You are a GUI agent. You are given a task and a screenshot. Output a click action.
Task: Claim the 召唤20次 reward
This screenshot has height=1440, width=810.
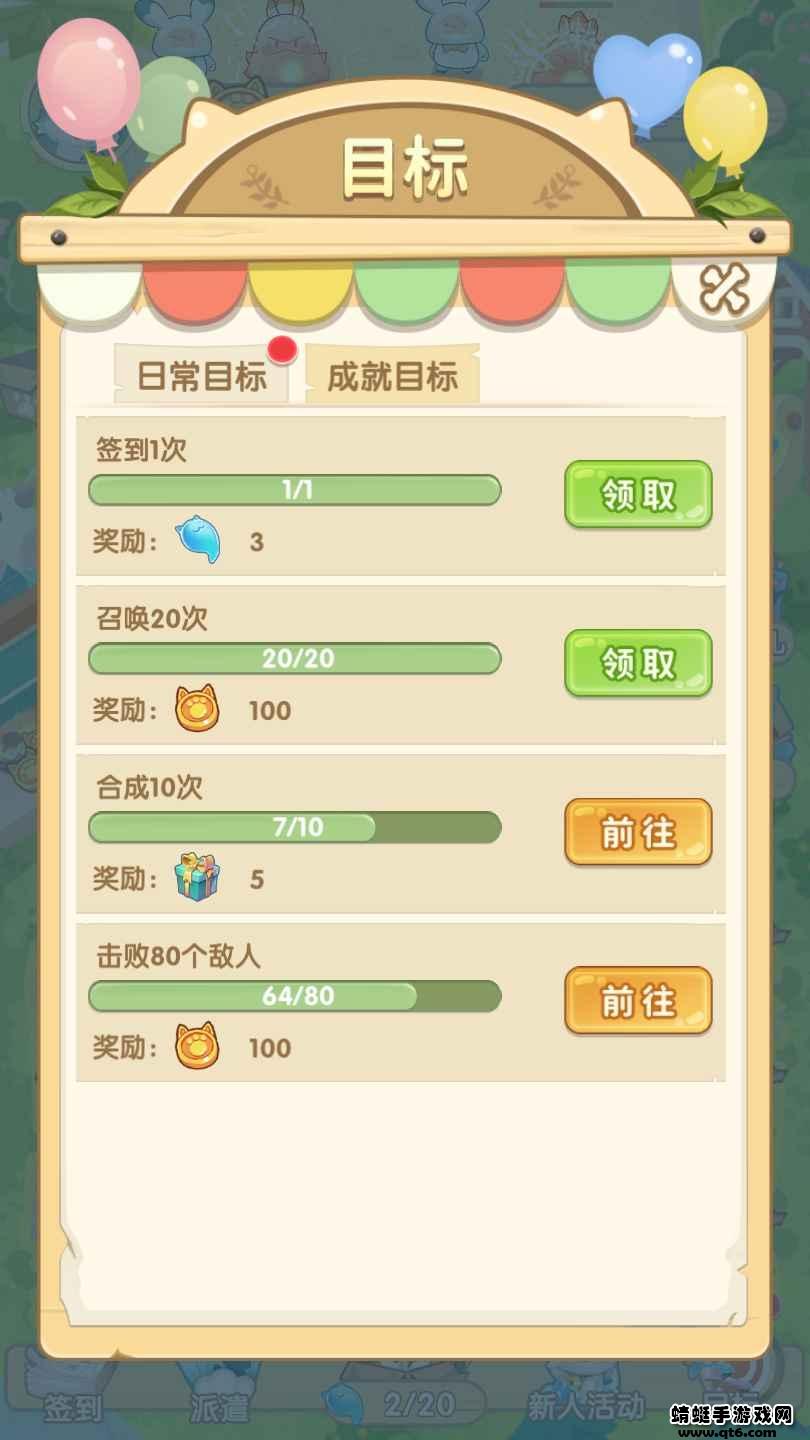point(638,663)
